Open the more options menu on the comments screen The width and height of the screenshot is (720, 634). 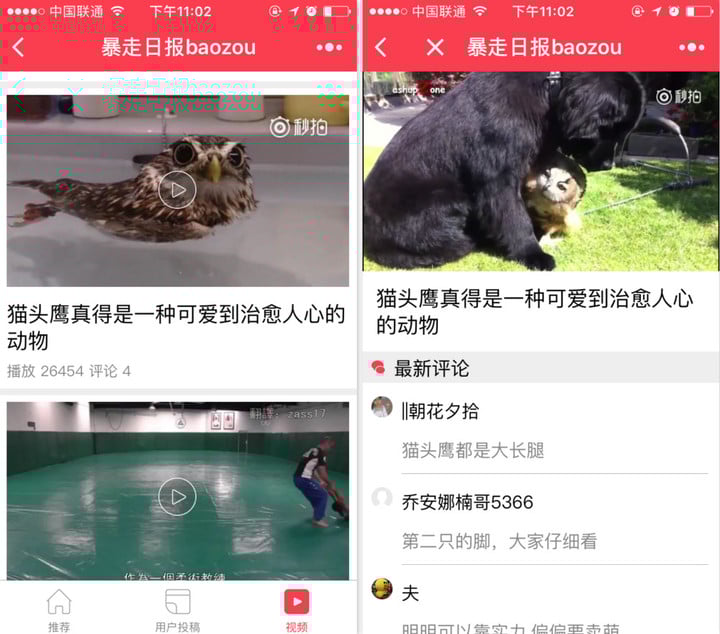point(691,47)
